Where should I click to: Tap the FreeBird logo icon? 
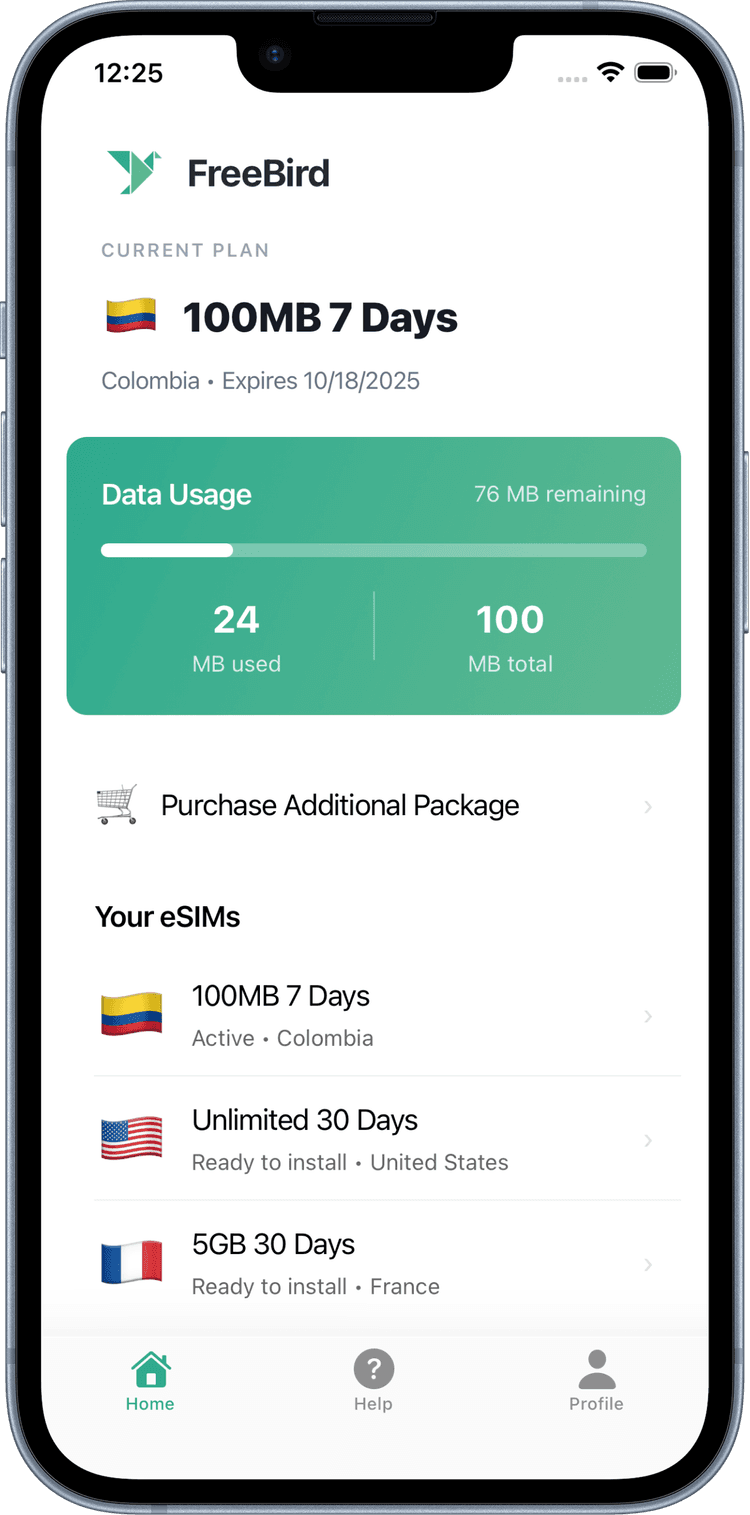(135, 171)
